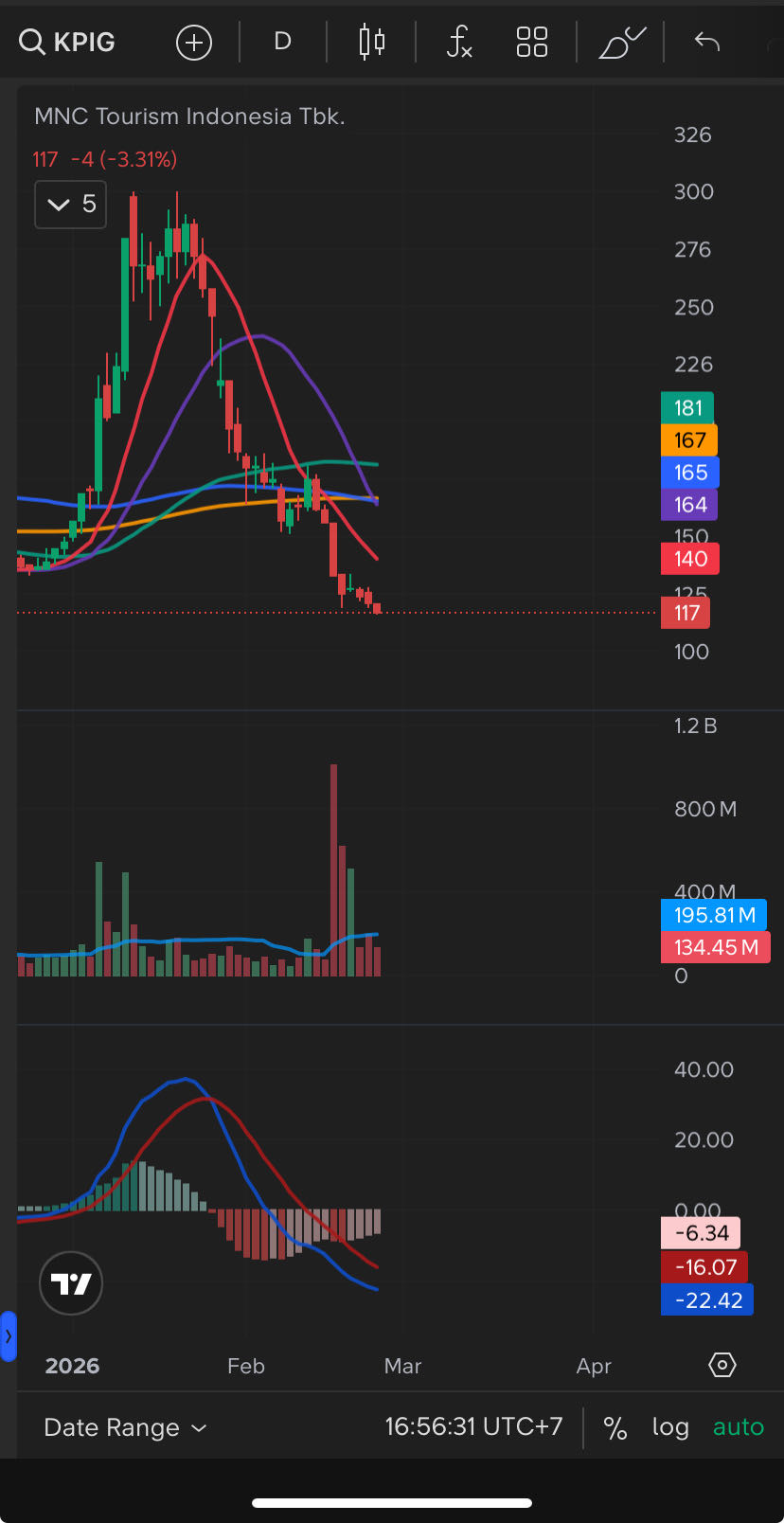
Task: Undo the last chart action
Action: [x=707, y=42]
